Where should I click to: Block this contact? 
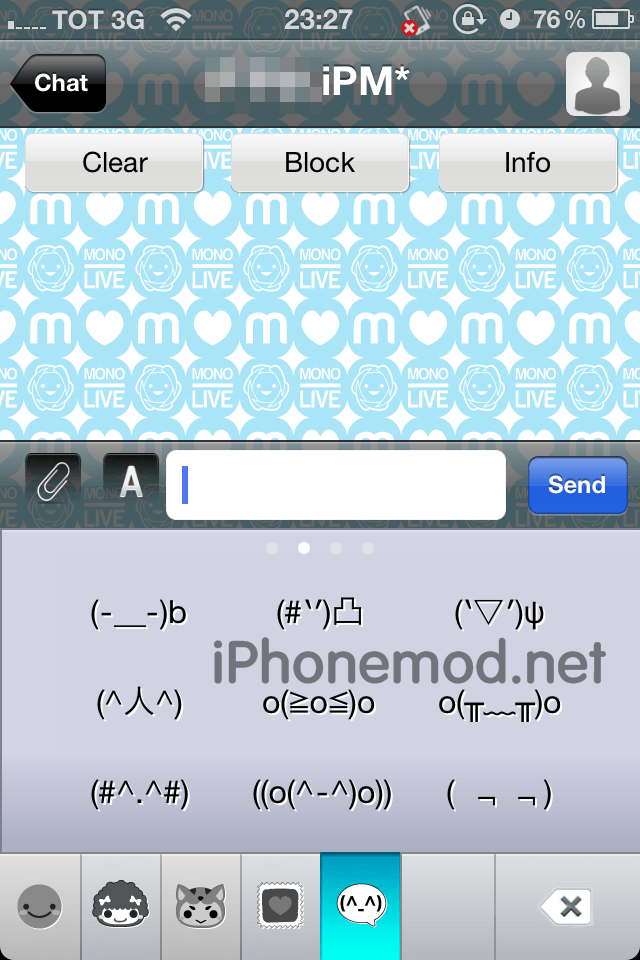320,163
